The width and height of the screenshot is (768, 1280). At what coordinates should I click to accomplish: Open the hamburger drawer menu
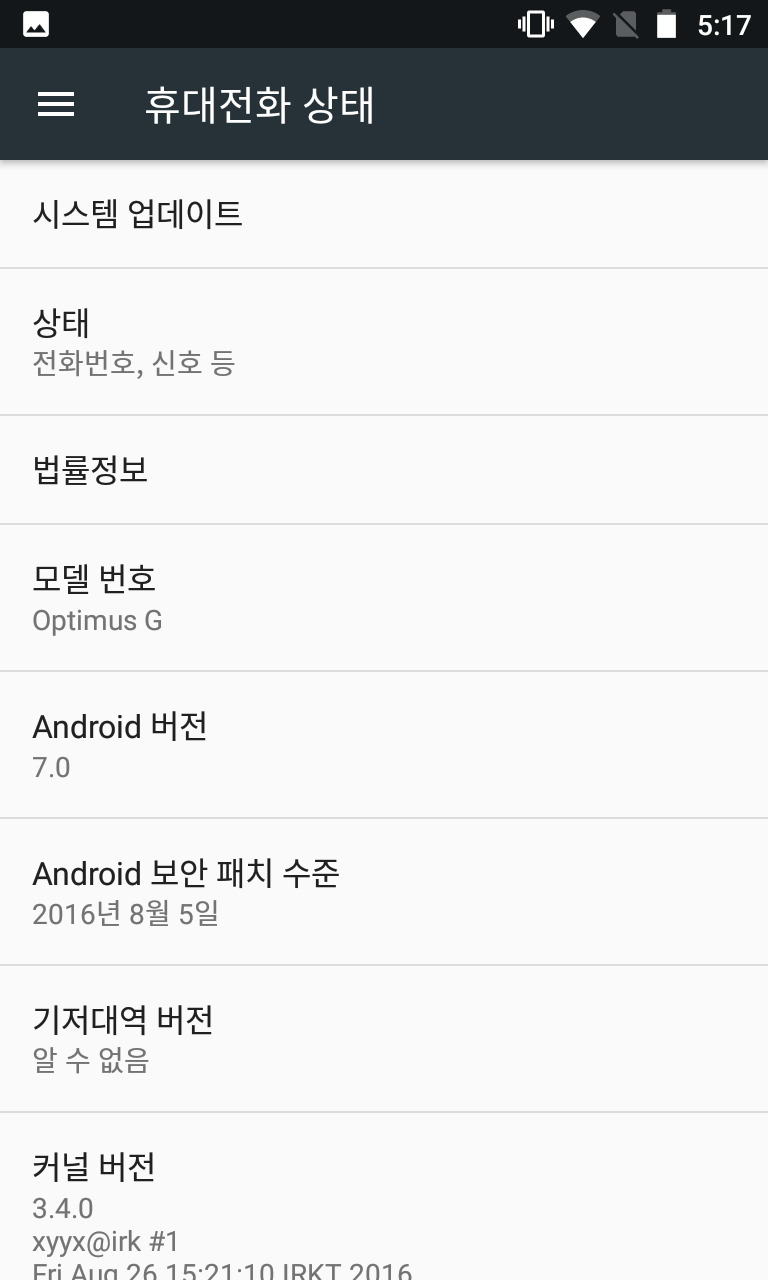(56, 104)
